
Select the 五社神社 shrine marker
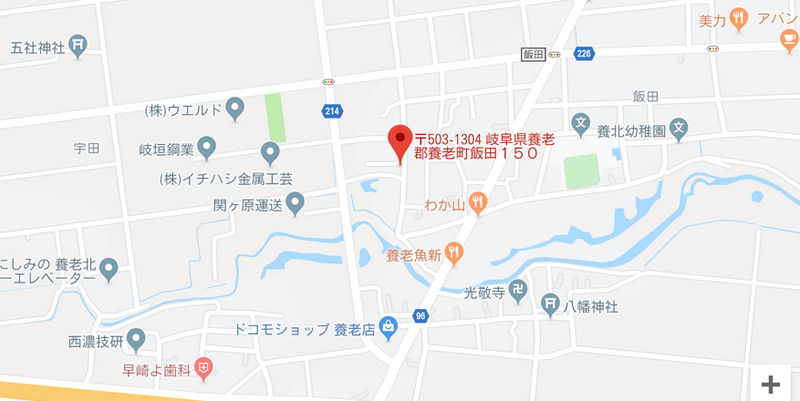80,46
